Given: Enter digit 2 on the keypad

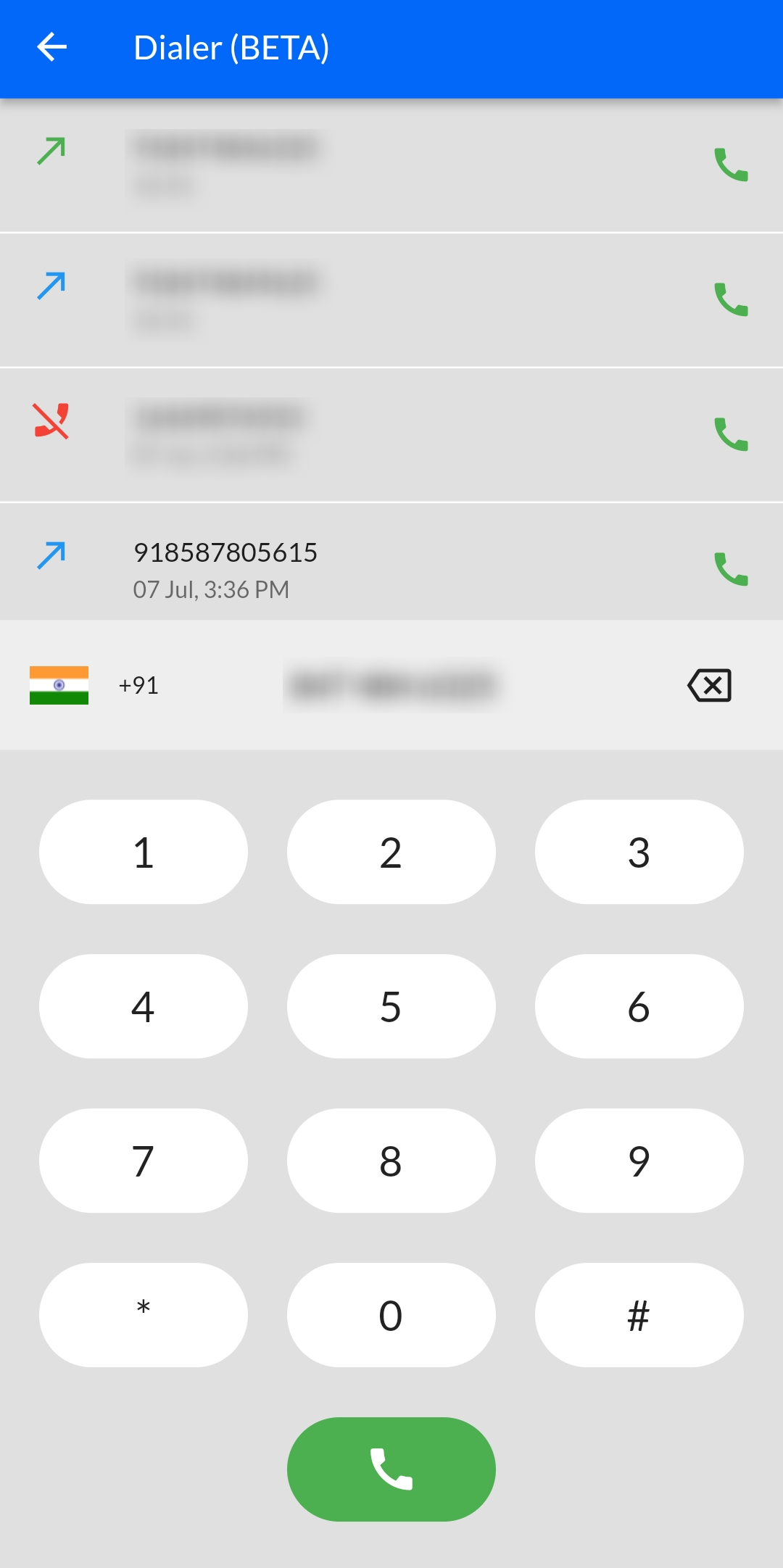Looking at the screenshot, I should coord(391,852).
